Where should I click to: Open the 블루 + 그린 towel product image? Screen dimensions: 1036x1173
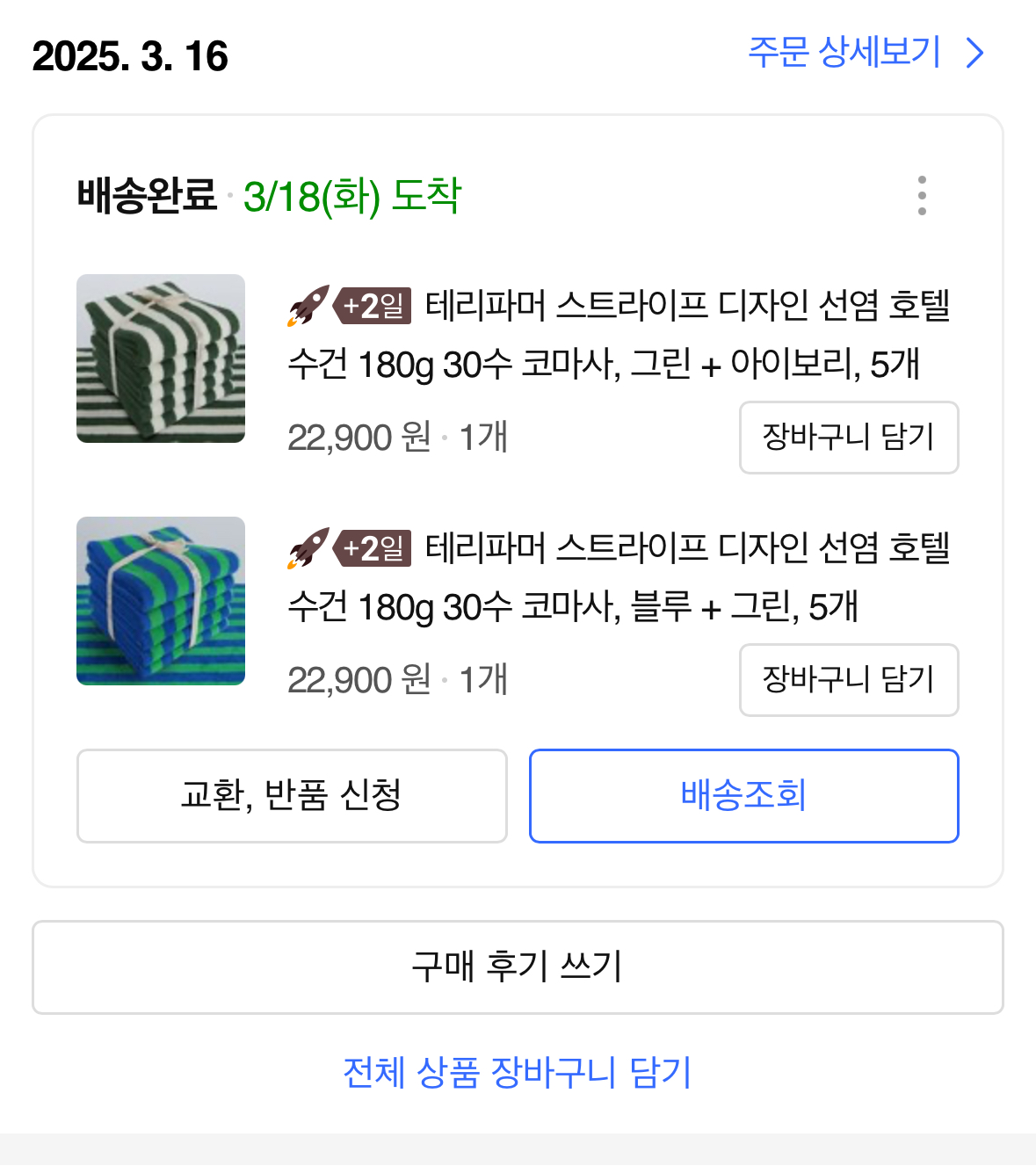click(x=161, y=601)
